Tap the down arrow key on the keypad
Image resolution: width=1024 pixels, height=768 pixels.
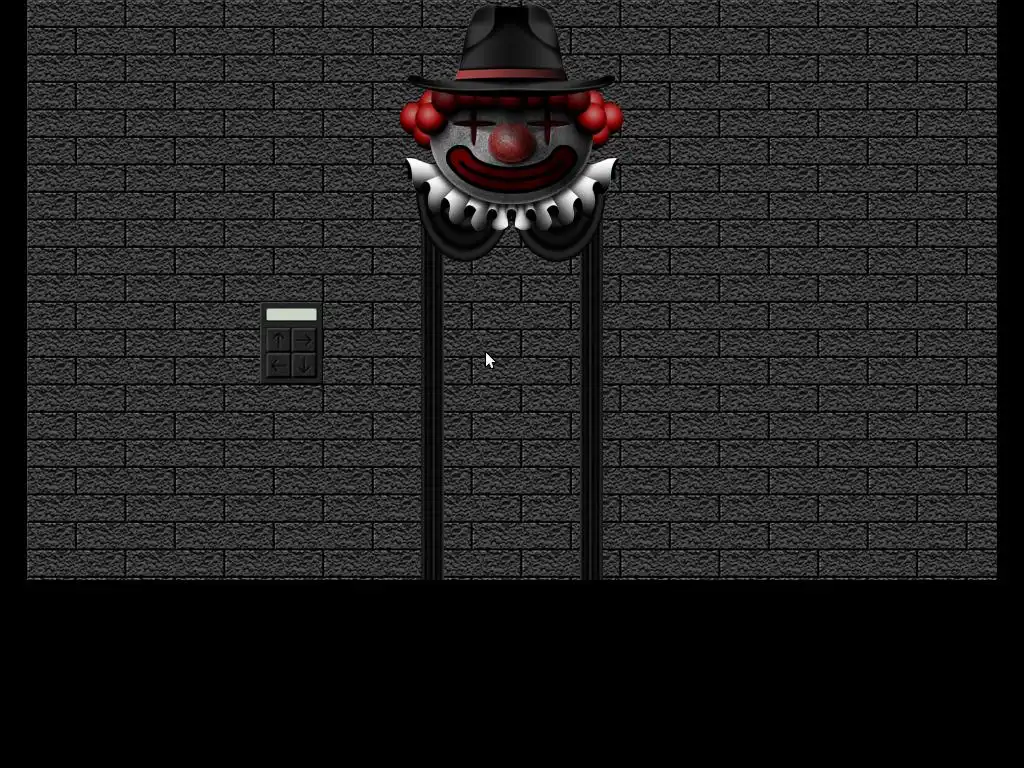(x=304, y=365)
